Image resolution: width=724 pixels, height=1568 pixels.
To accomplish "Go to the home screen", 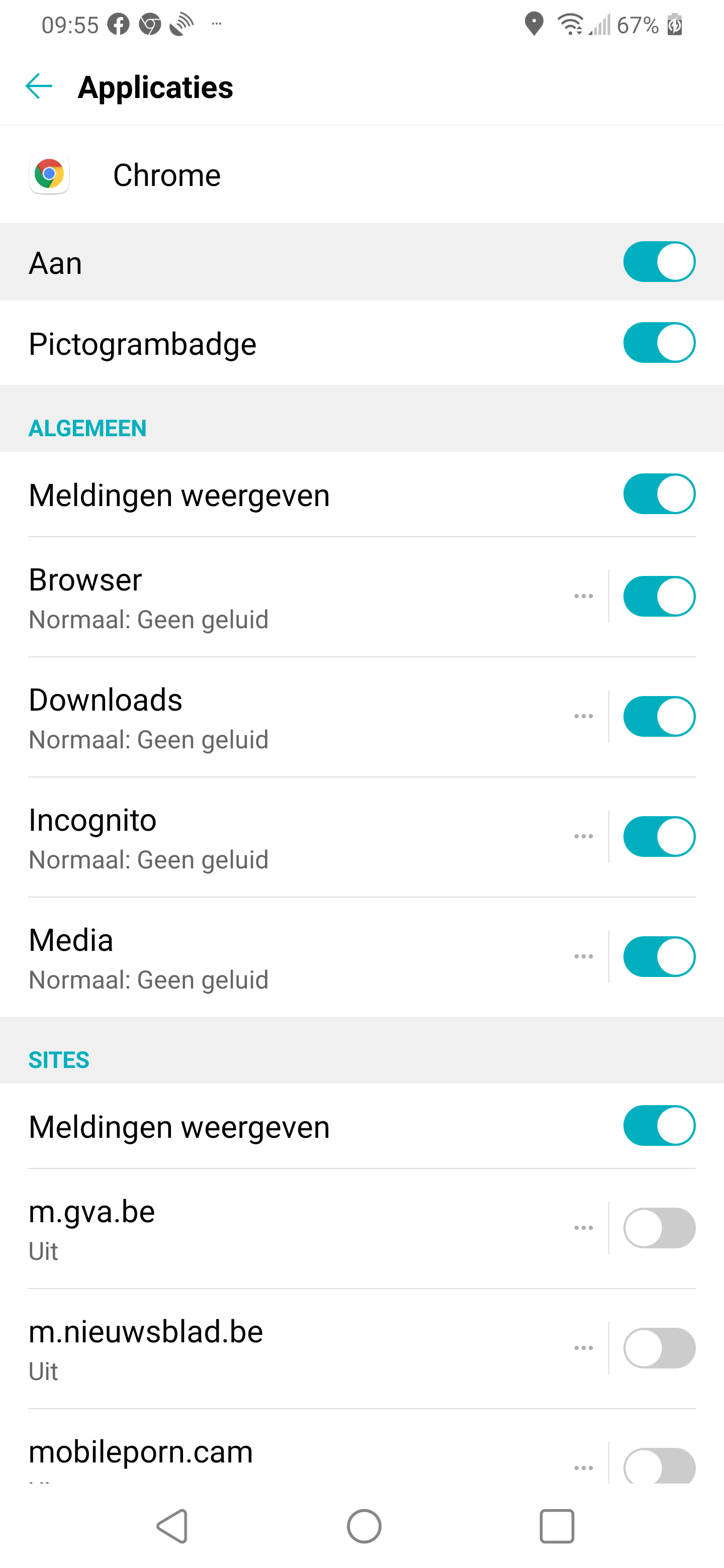I will (364, 1526).
